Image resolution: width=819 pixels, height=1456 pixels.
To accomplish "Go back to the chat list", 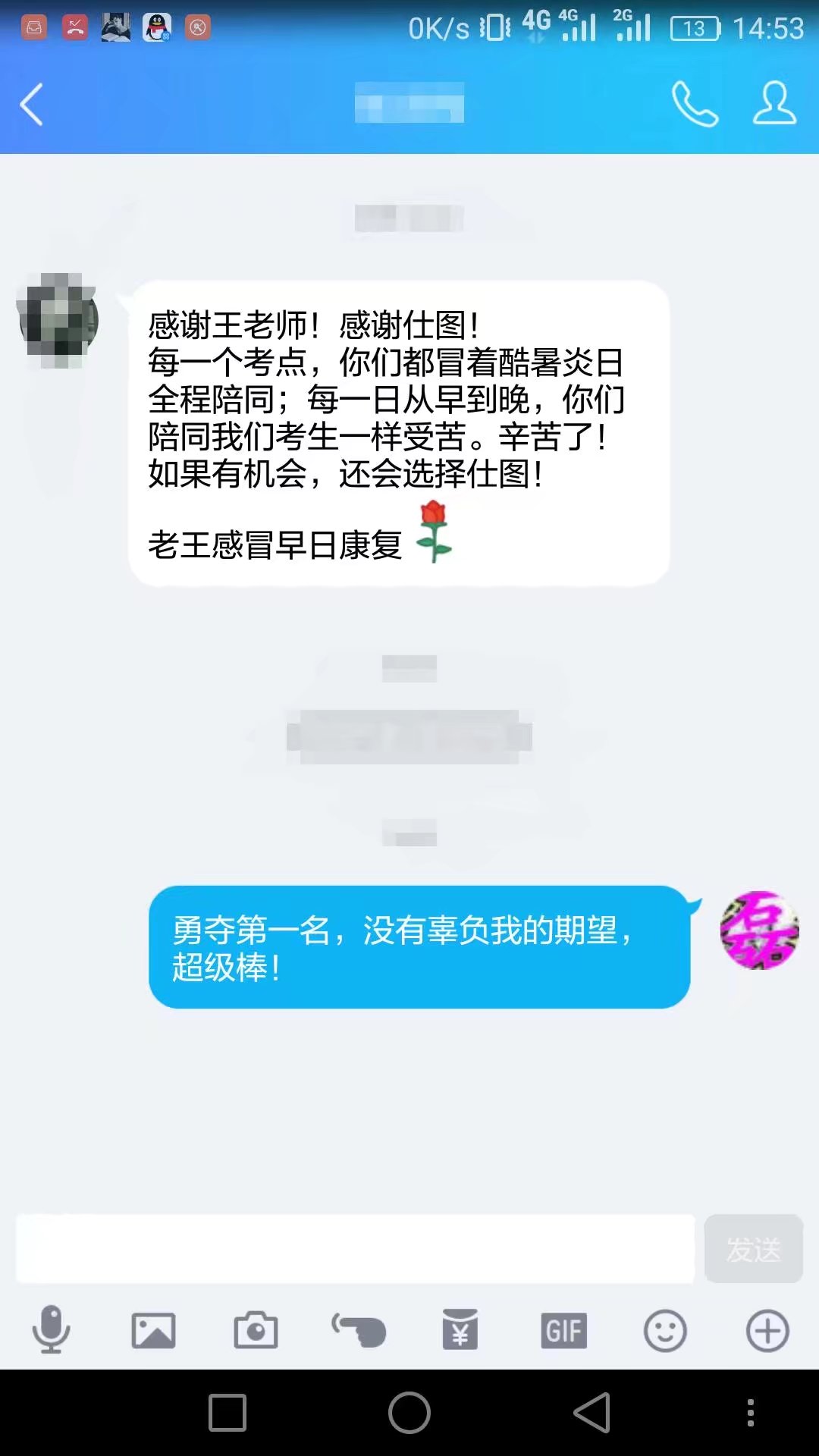I will tap(32, 104).
